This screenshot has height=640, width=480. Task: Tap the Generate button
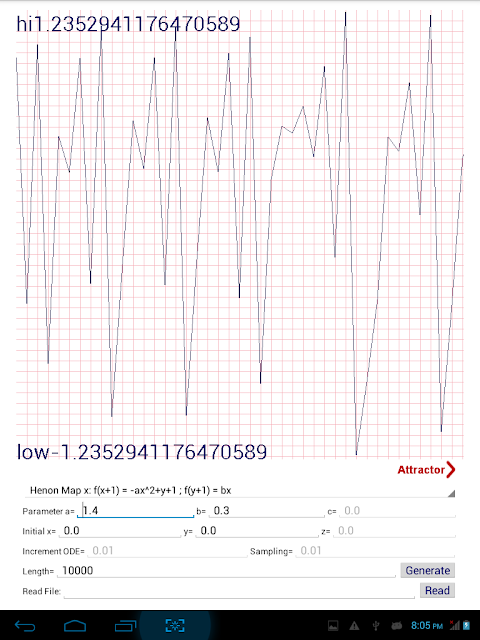tap(427, 570)
